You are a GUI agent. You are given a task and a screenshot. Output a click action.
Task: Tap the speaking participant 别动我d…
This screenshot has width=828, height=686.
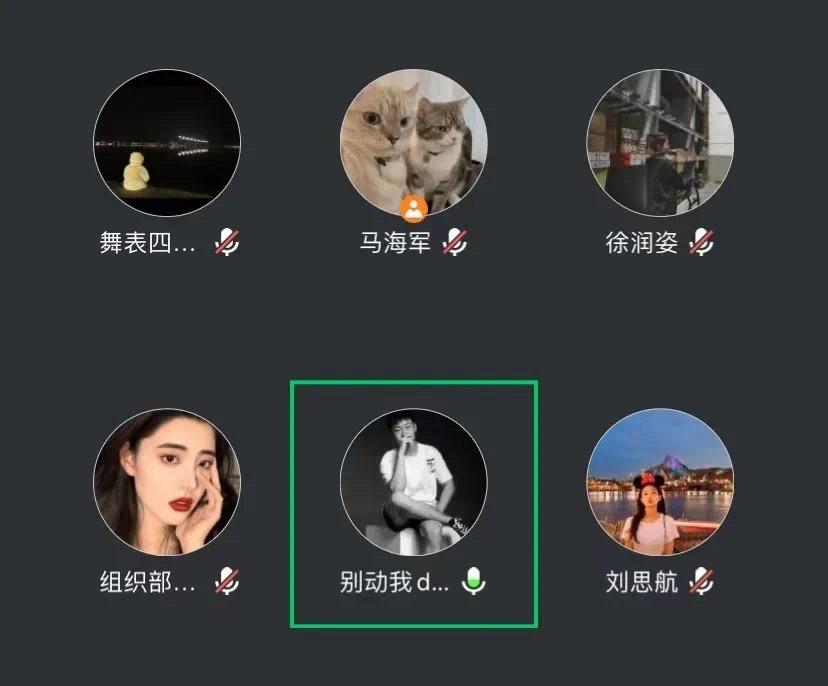(413, 482)
